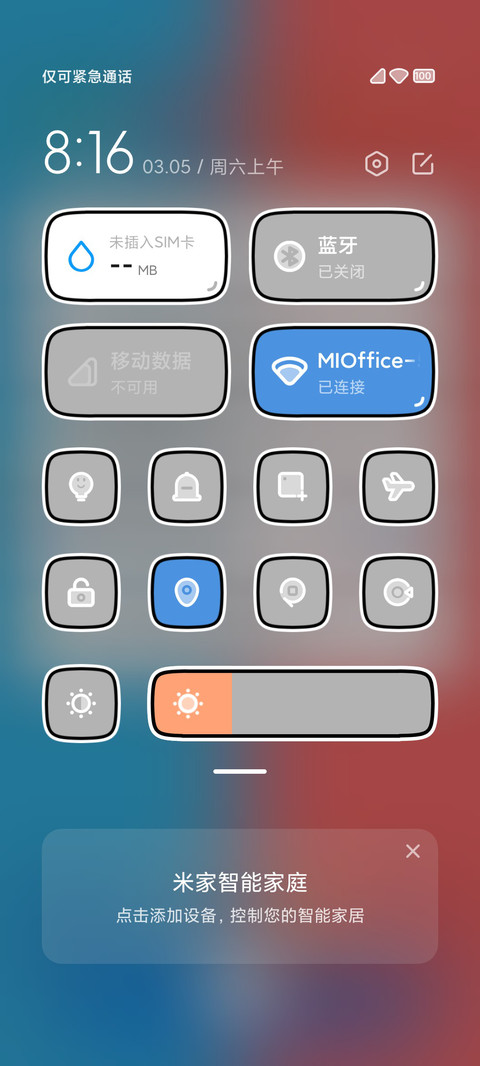Screen dimensions: 480x1066
Task: Toggle the flashlight bulb tile
Action: [82, 487]
